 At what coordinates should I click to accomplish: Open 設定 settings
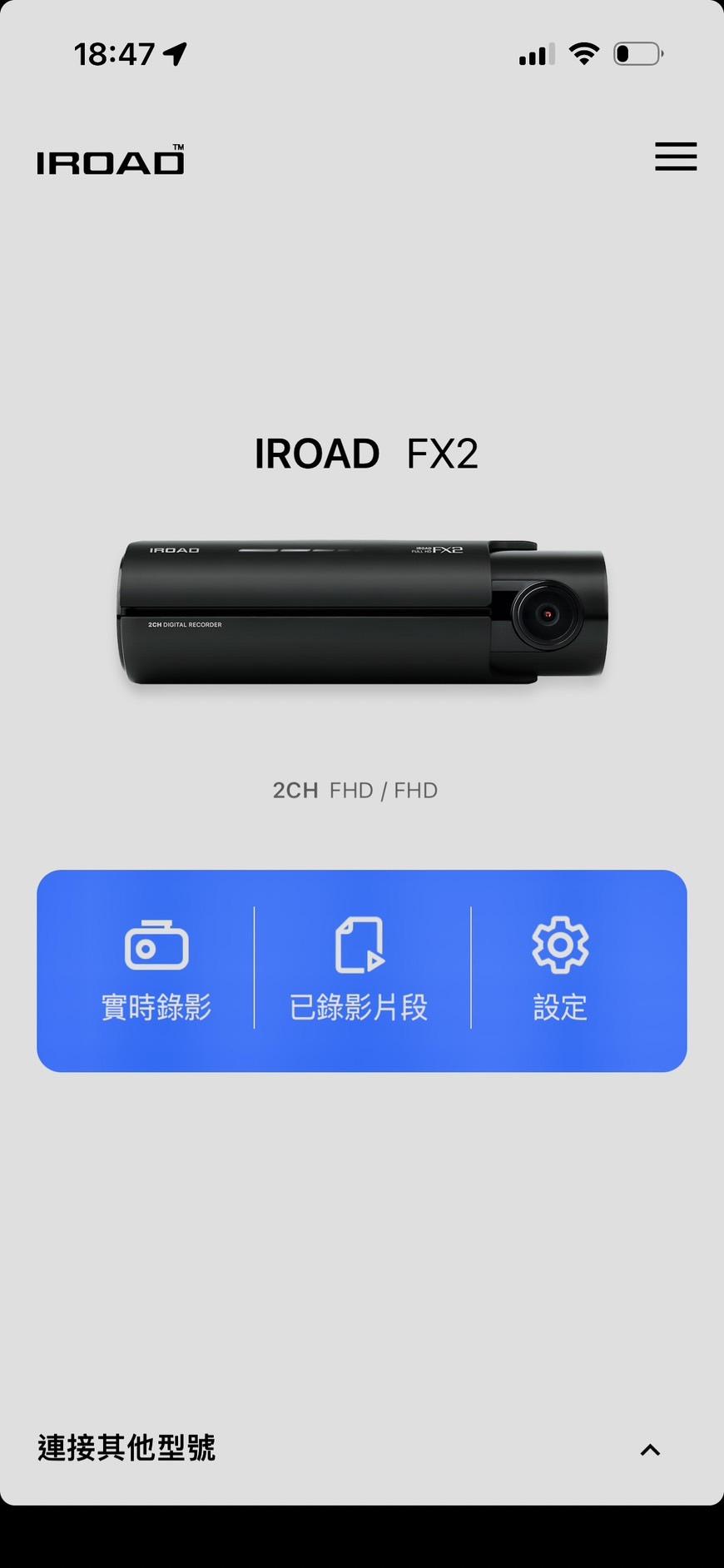[x=560, y=970]
